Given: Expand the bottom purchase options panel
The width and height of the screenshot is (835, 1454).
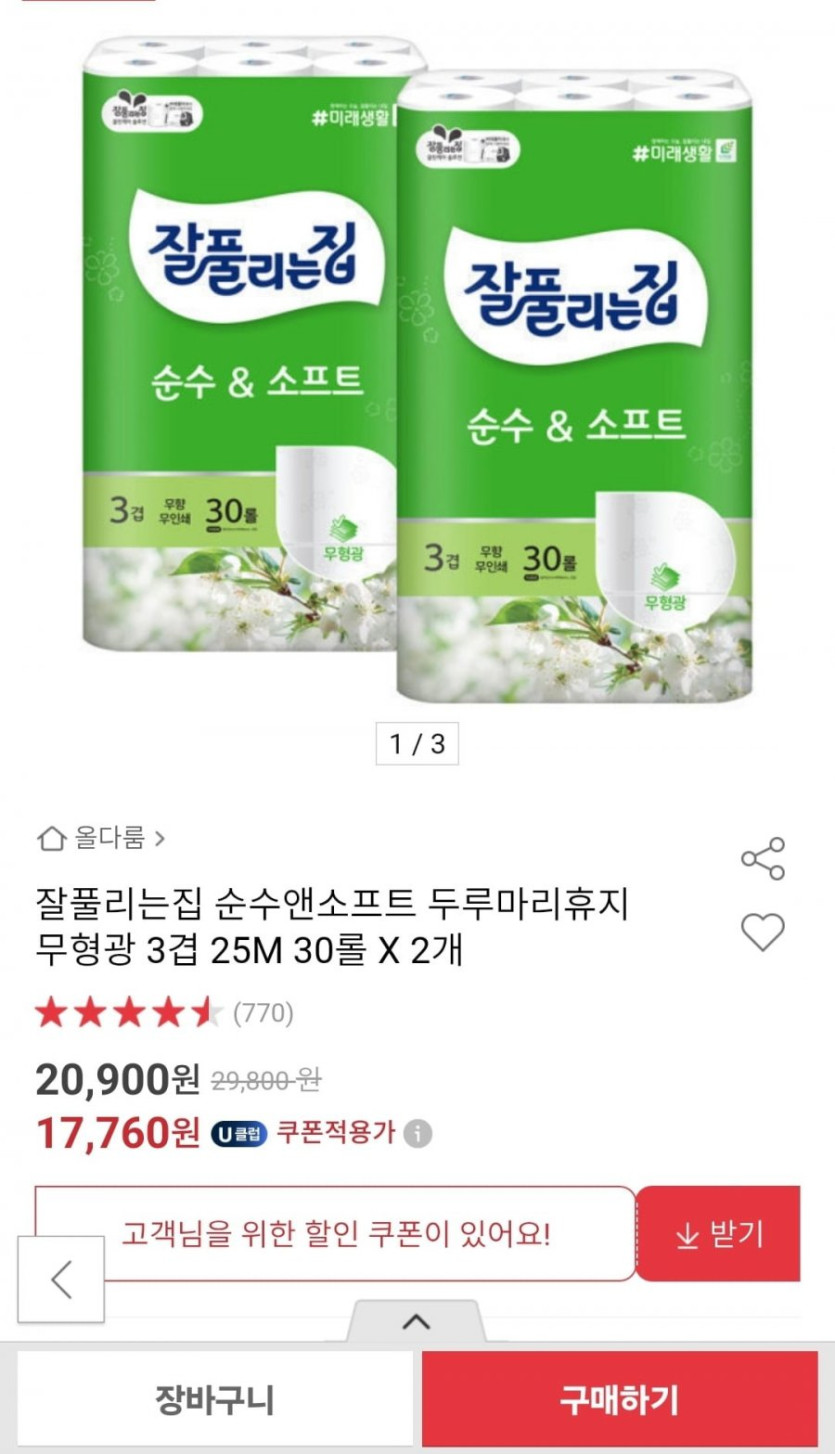Looking at the screenshot, I should pos(416,1323).
